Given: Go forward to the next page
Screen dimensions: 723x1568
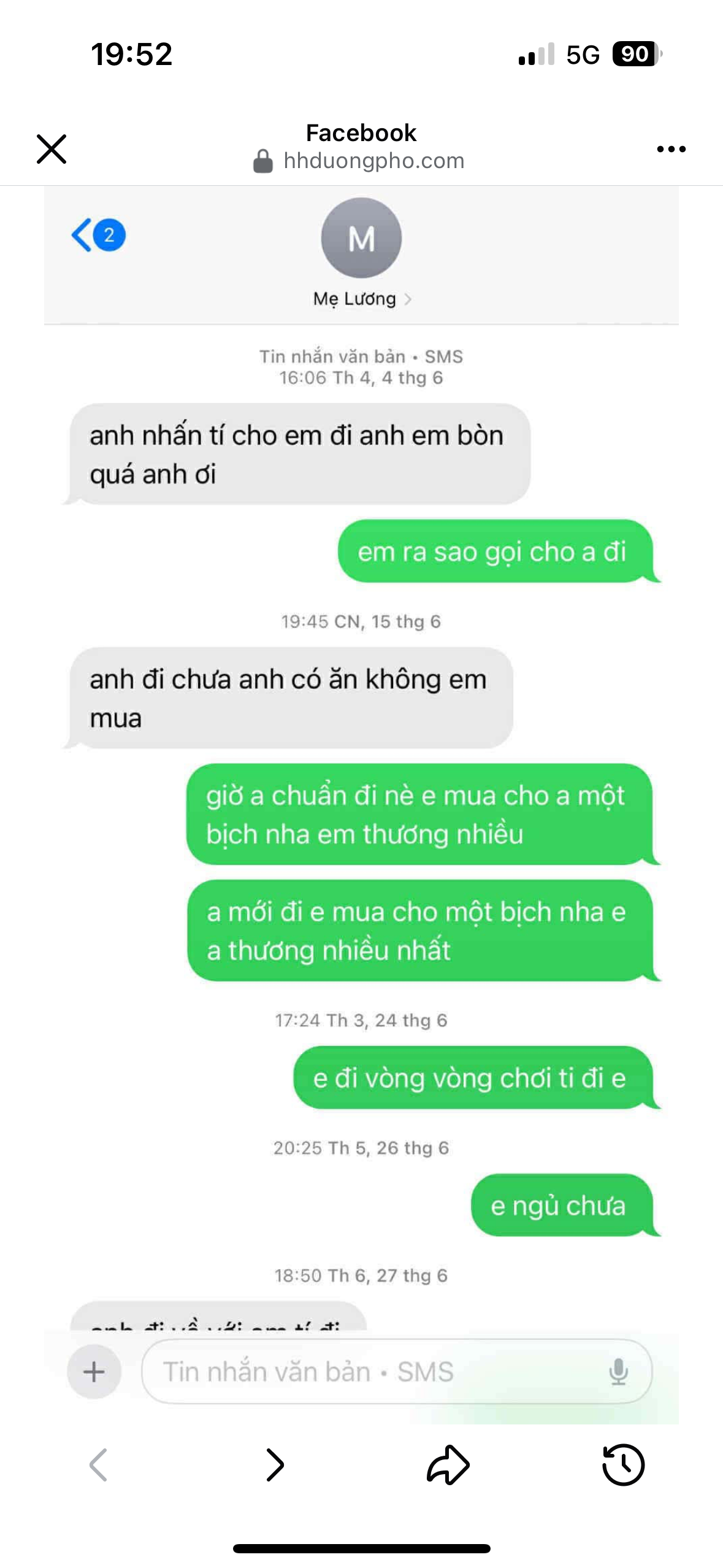Looking at the screenshot, I should click(x=275, y=1465).
